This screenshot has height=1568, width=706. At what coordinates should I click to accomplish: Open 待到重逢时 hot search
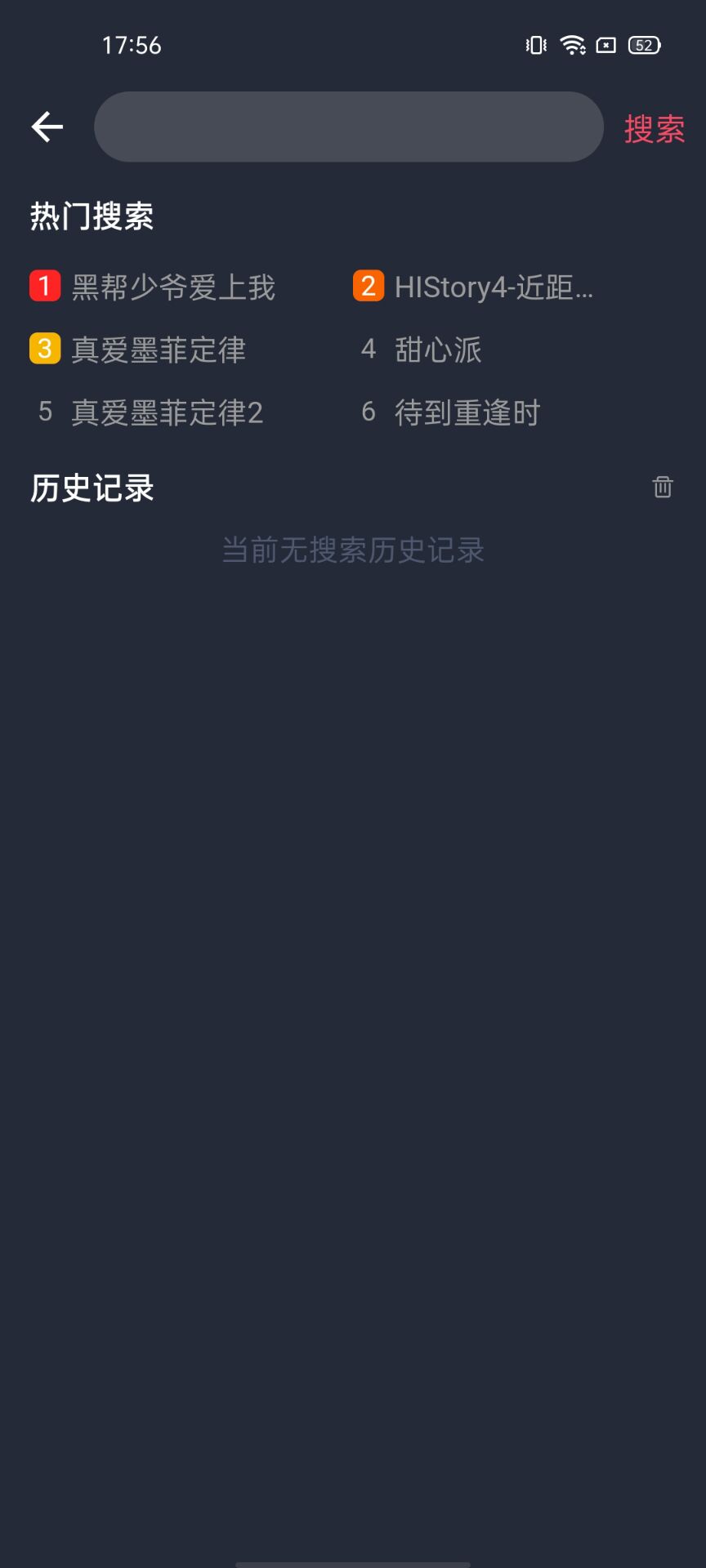(467, 413)
